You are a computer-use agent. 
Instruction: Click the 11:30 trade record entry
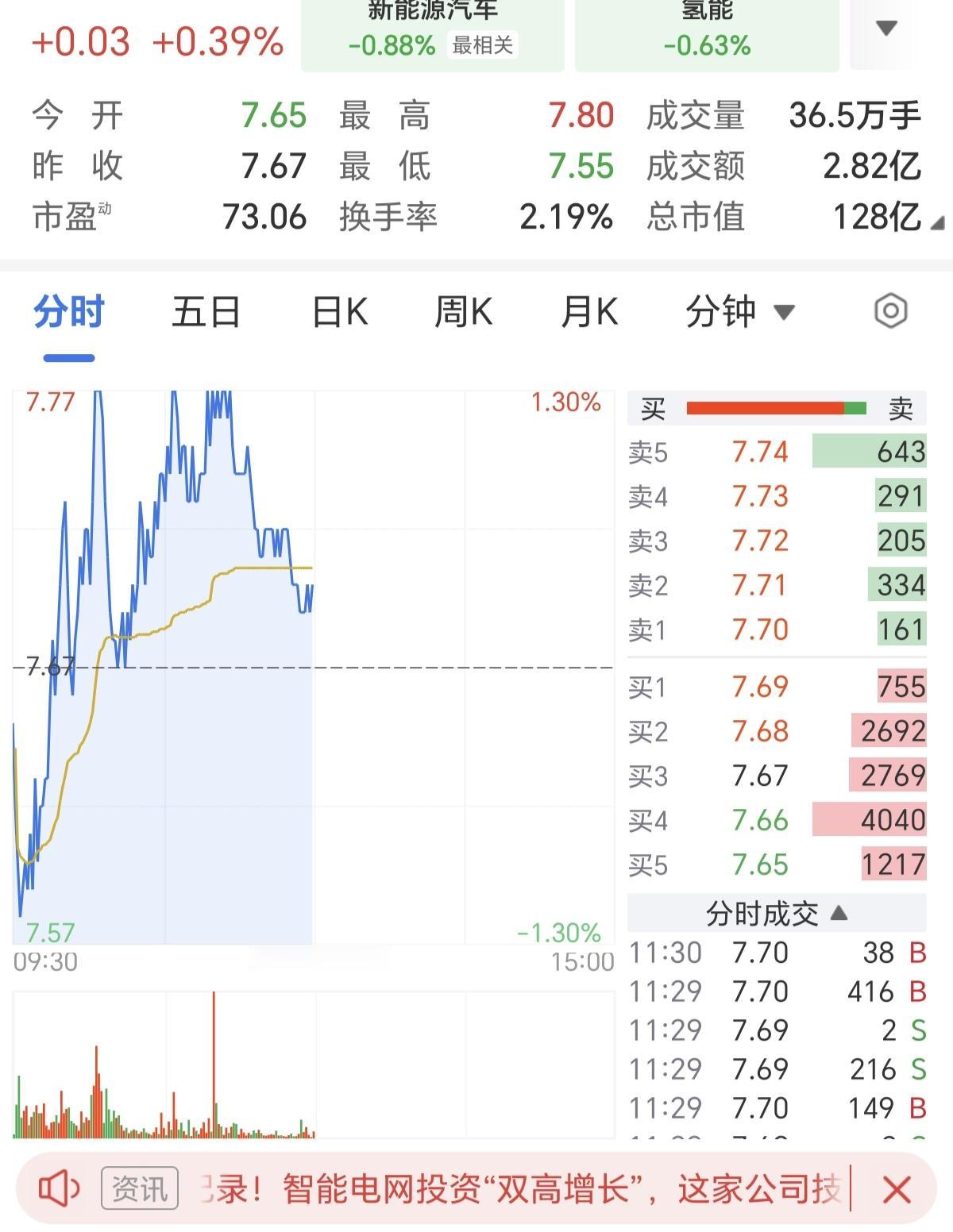point(777,953)
